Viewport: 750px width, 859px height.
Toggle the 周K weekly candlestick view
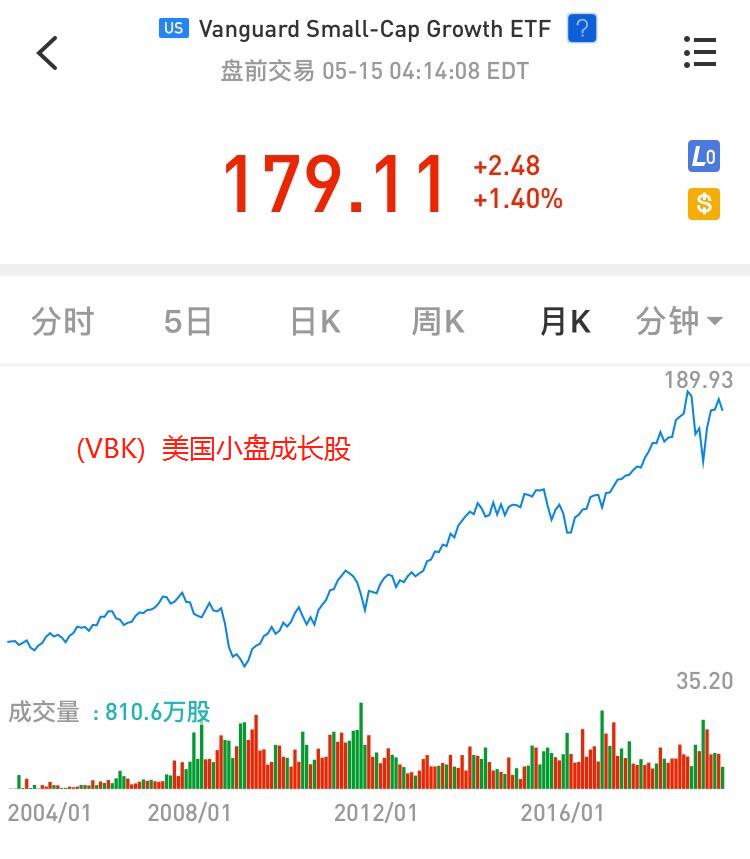tap(437, 321)
